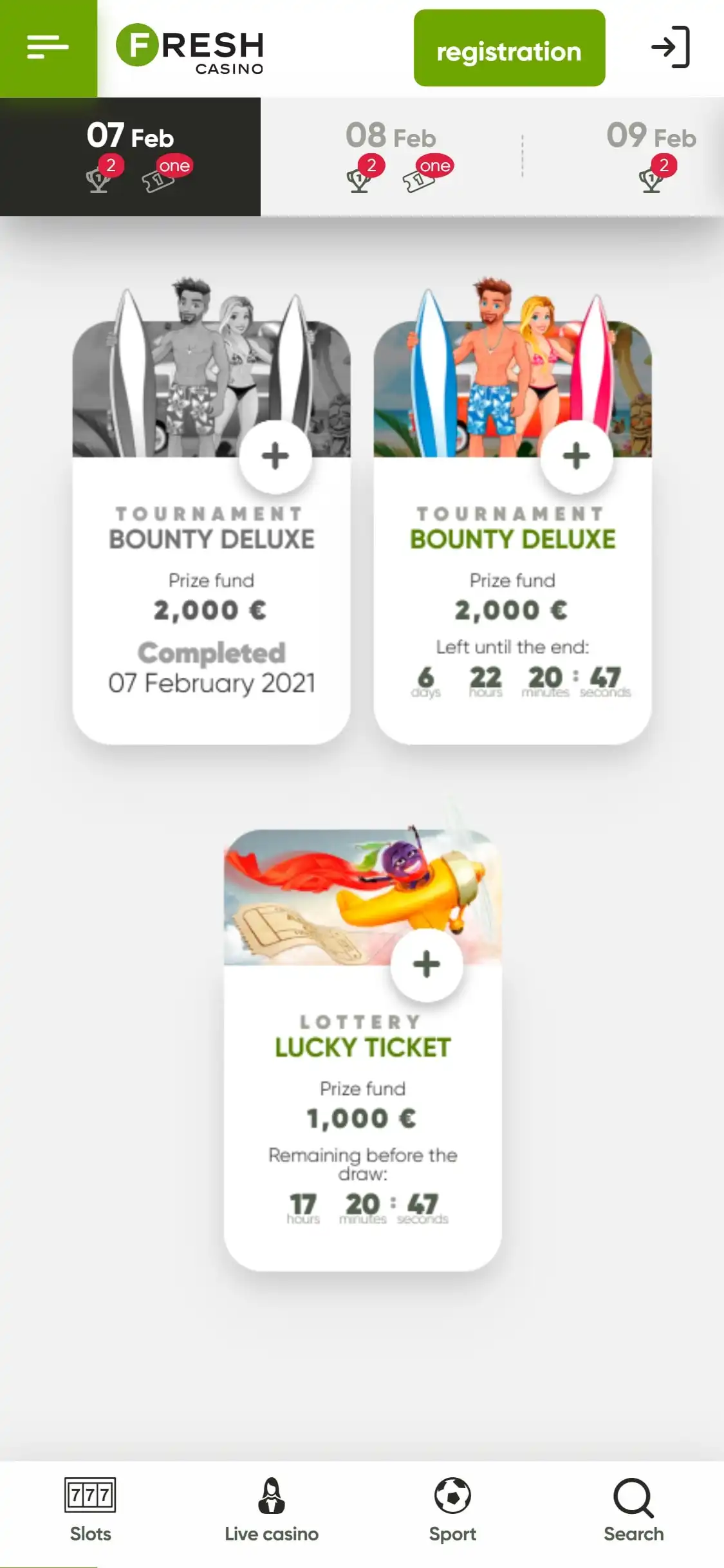This screenshot has height=1568, width=724.
Task: Open Search from the bottom bar
Action: coord(633,1511)
